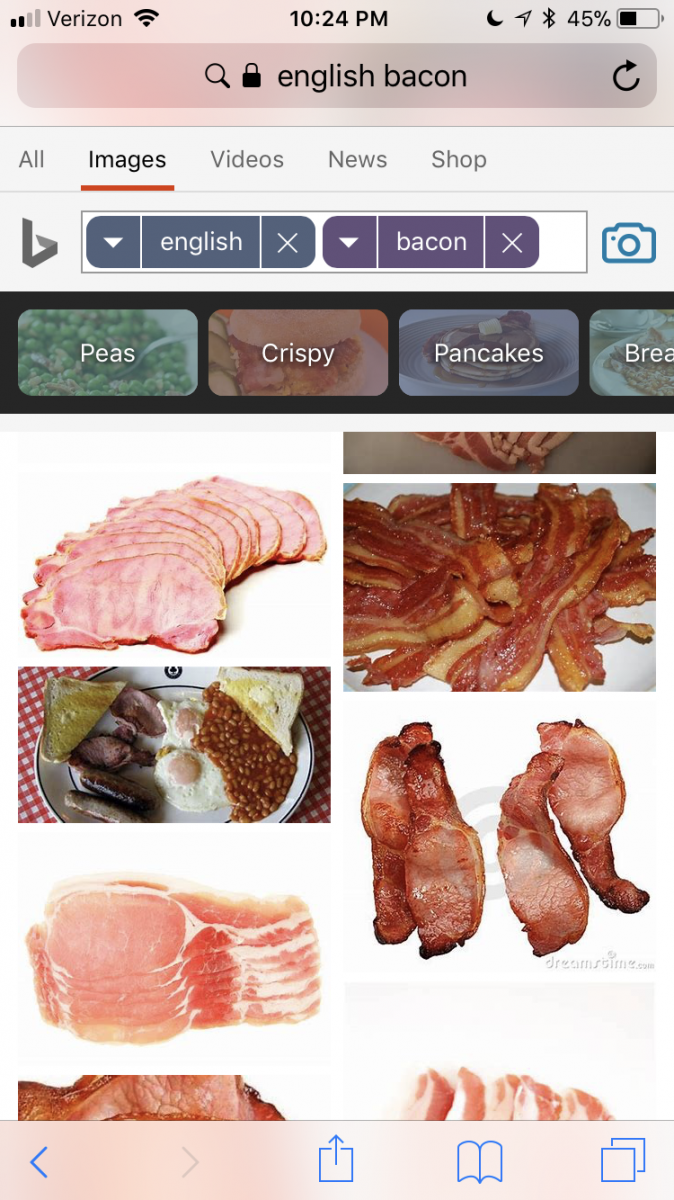Select the Pancakes suggestion chip
Viewport: 674px width, 1200px height.
pos(488,353)
